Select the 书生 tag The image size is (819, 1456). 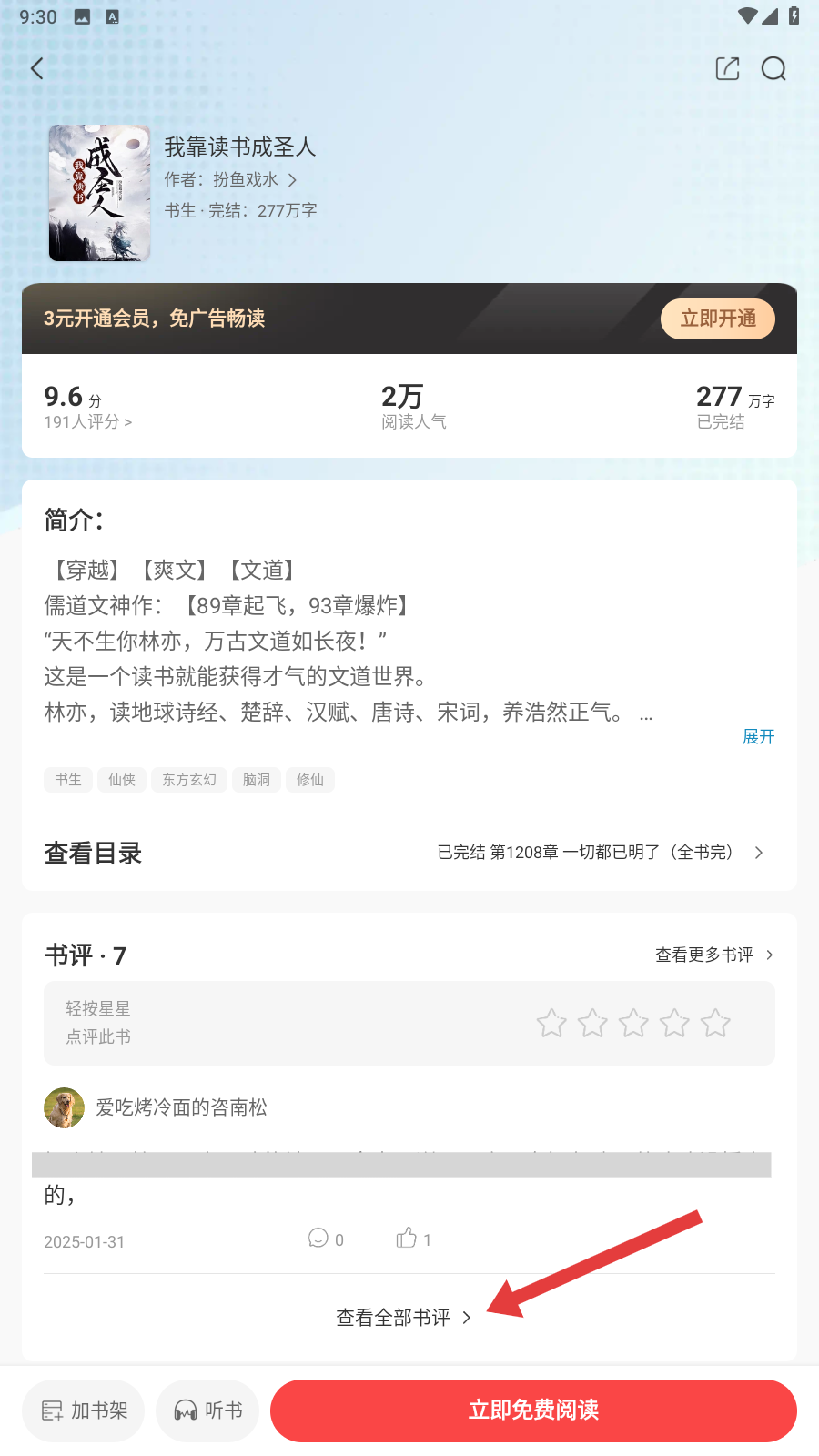coord(68,780)
